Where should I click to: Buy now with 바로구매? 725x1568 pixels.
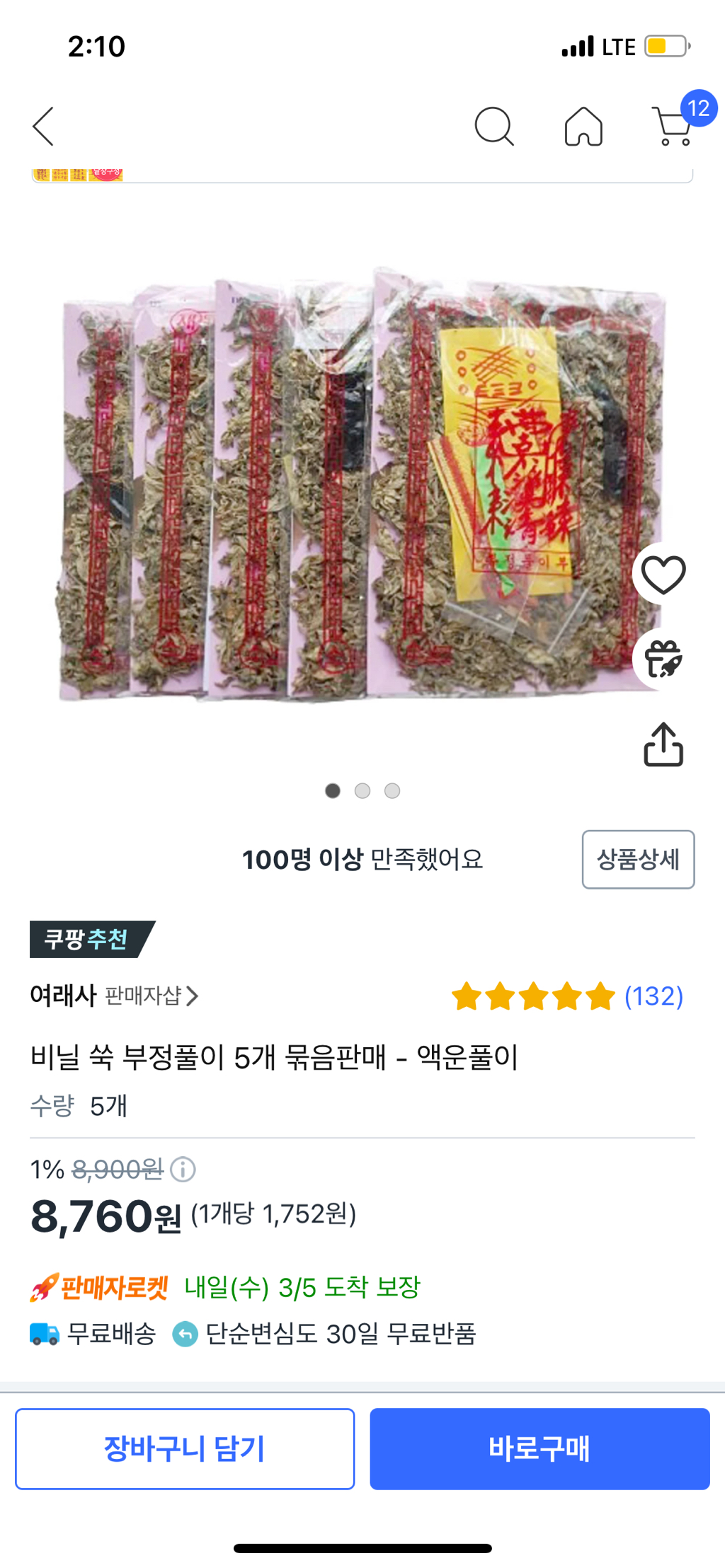(540, 1448)
